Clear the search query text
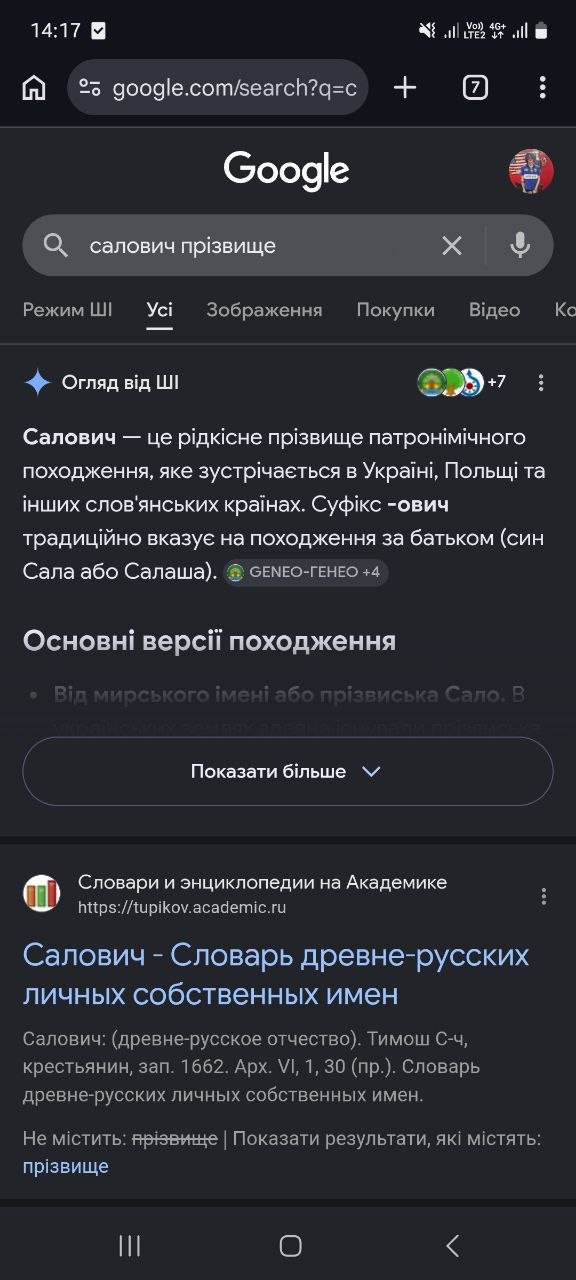The width and height of the screenshot is (576, 1280). click(x=452, y=245)
